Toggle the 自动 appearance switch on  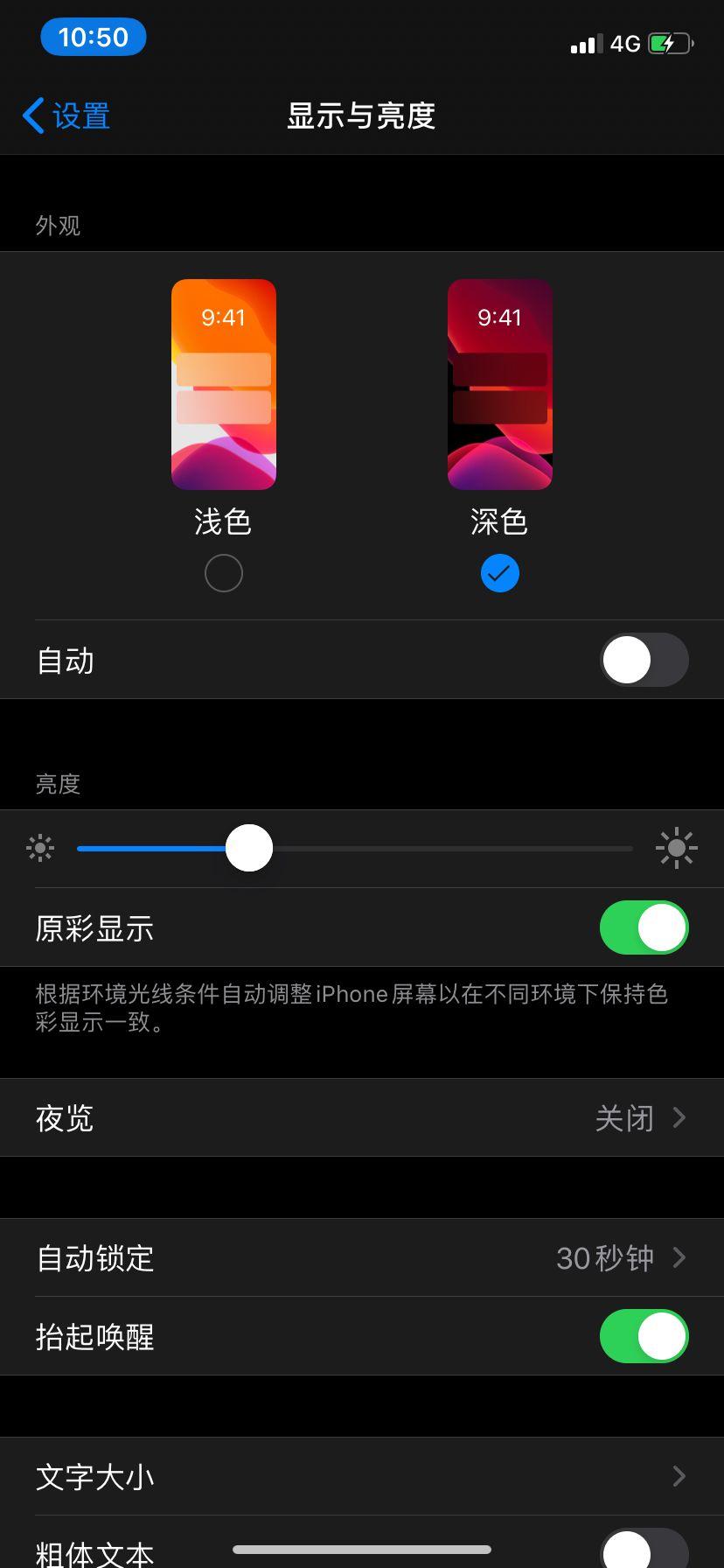pos(644,660)
